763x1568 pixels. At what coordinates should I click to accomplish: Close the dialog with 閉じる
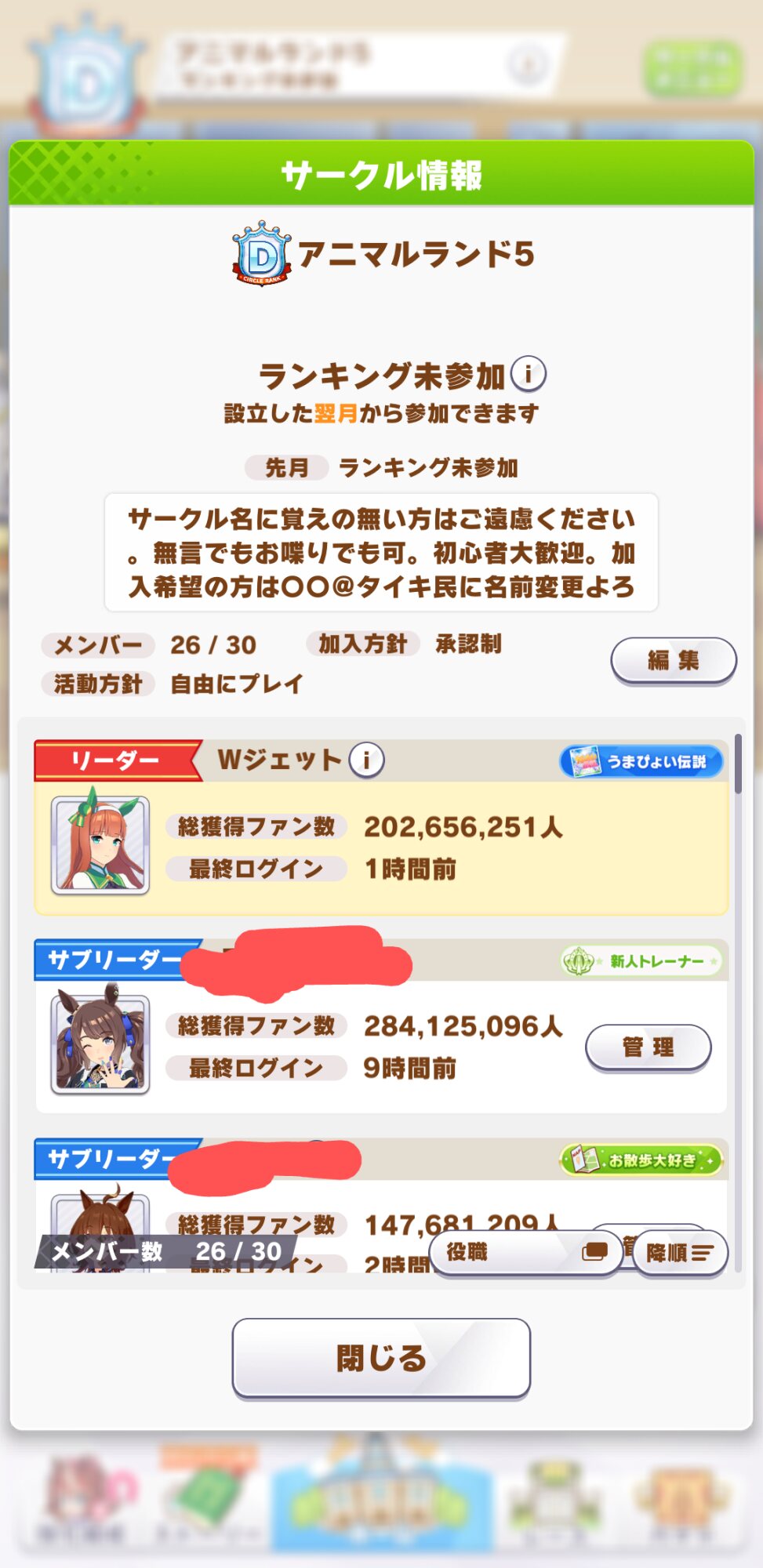[381, 1358]
